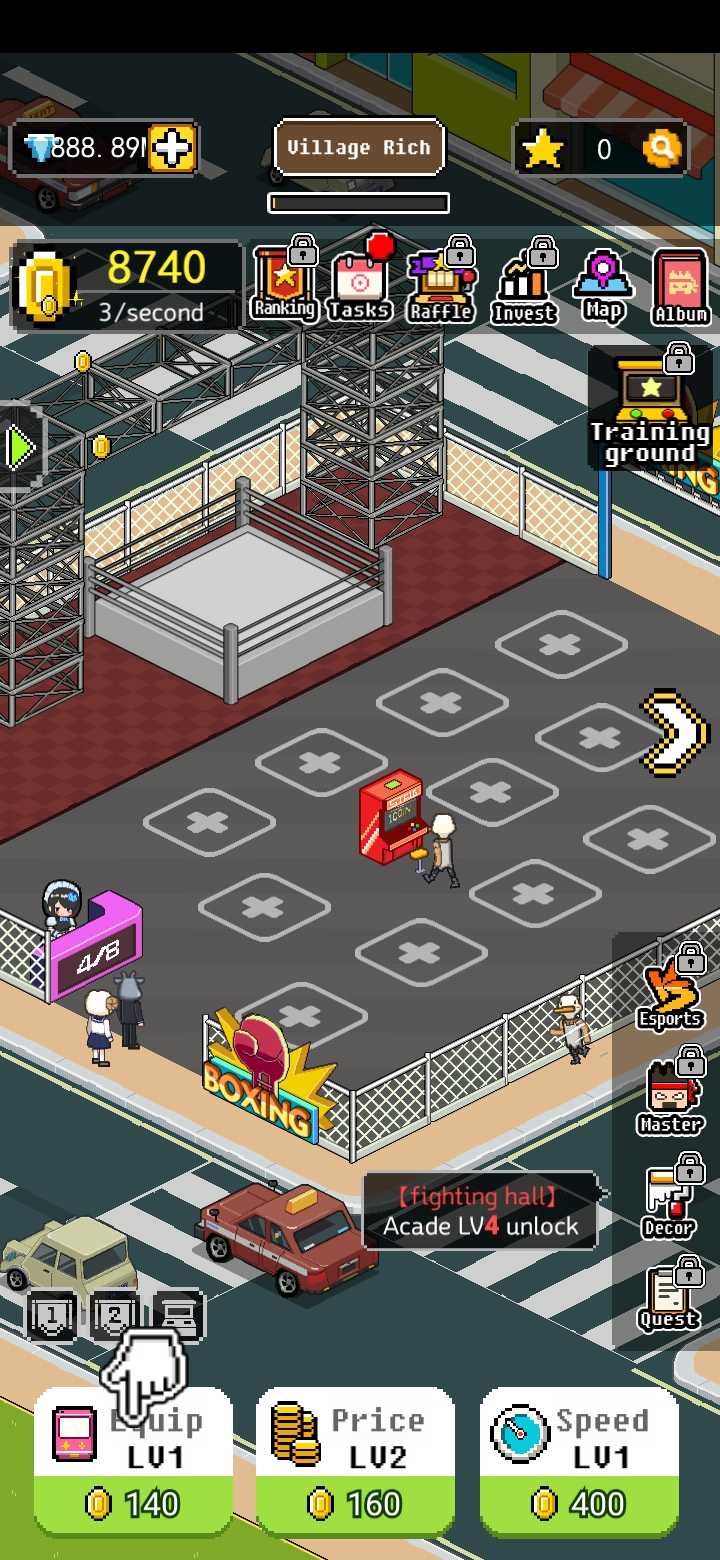Open the Quest list
Image resolution: width=720 pixels, height=1560 pixels.
tap(669, 1300)
